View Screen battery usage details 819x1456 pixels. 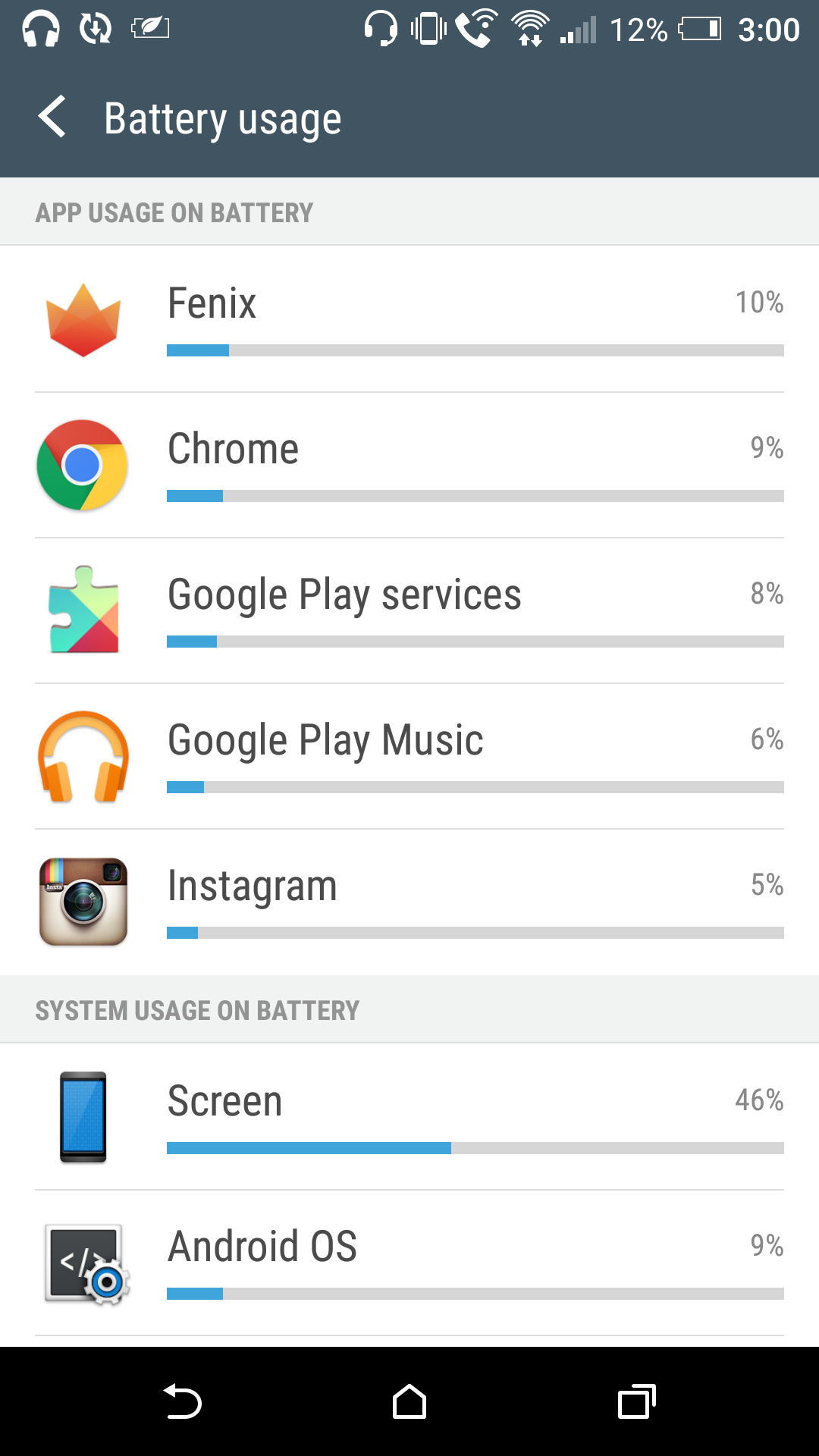pyautogui.click(x=409, y=1116)
